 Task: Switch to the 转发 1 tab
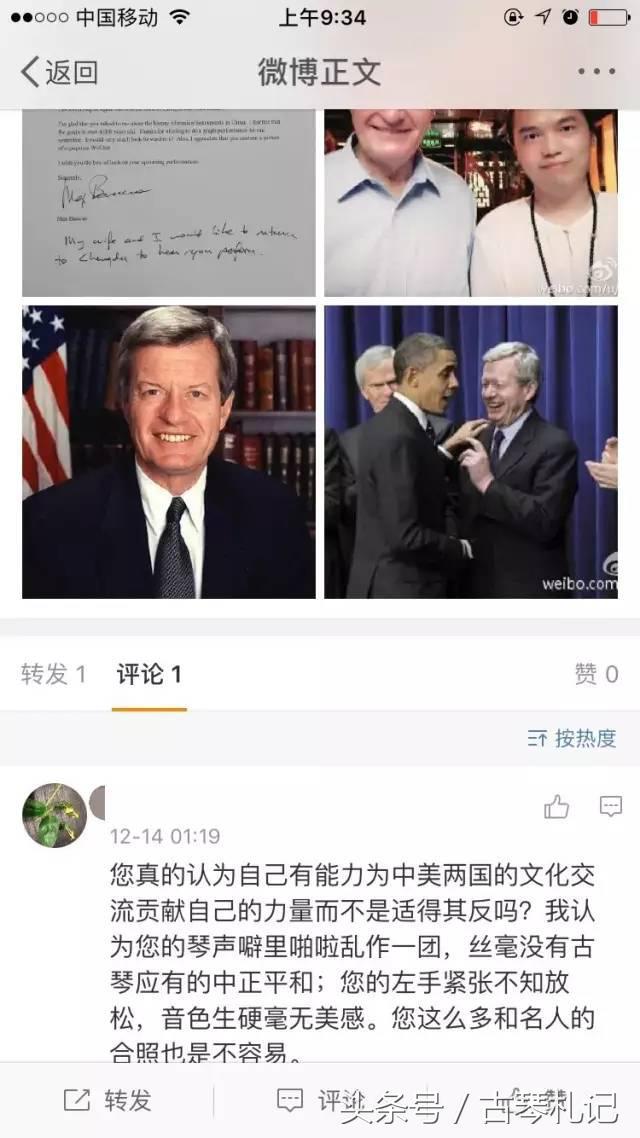click(53, 674)
